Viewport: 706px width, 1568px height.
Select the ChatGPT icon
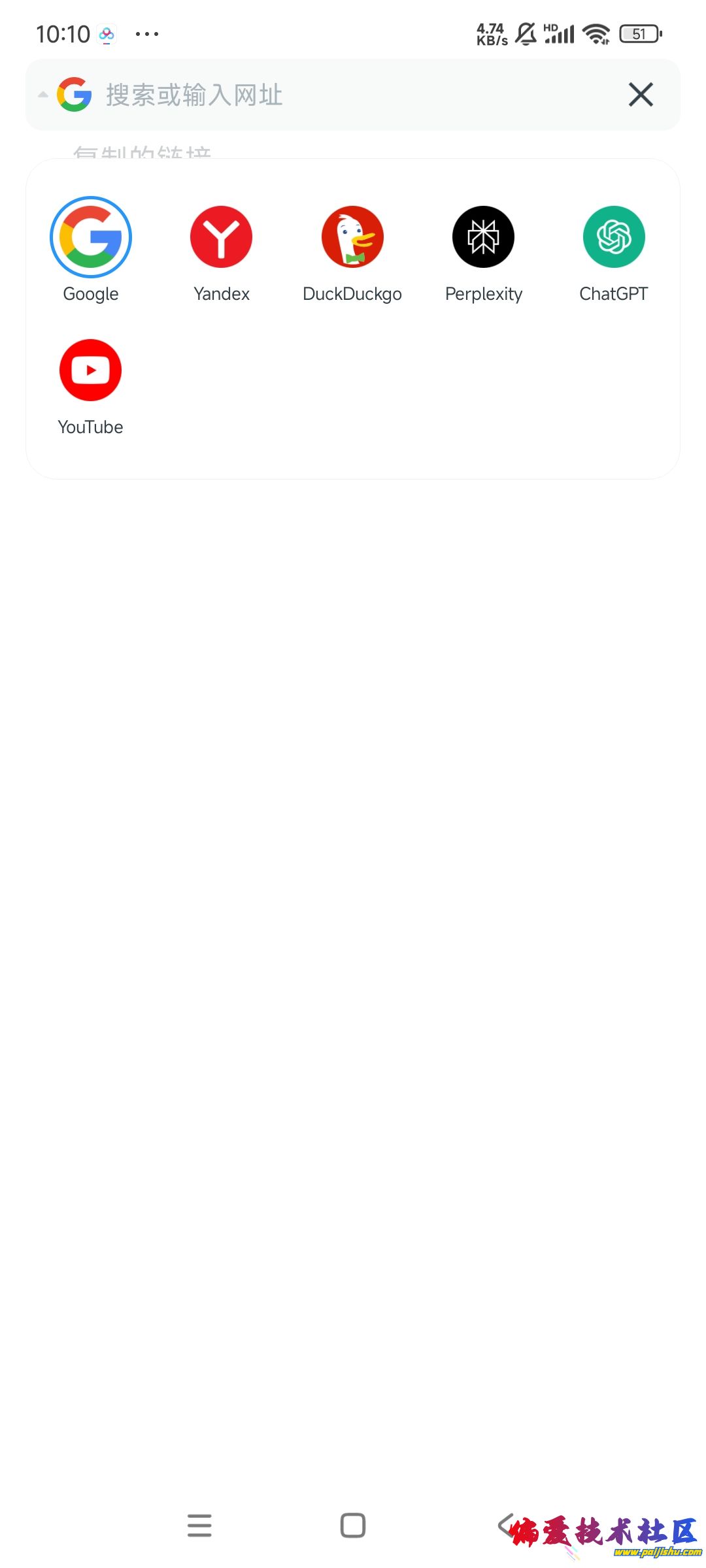pos(613,237)
